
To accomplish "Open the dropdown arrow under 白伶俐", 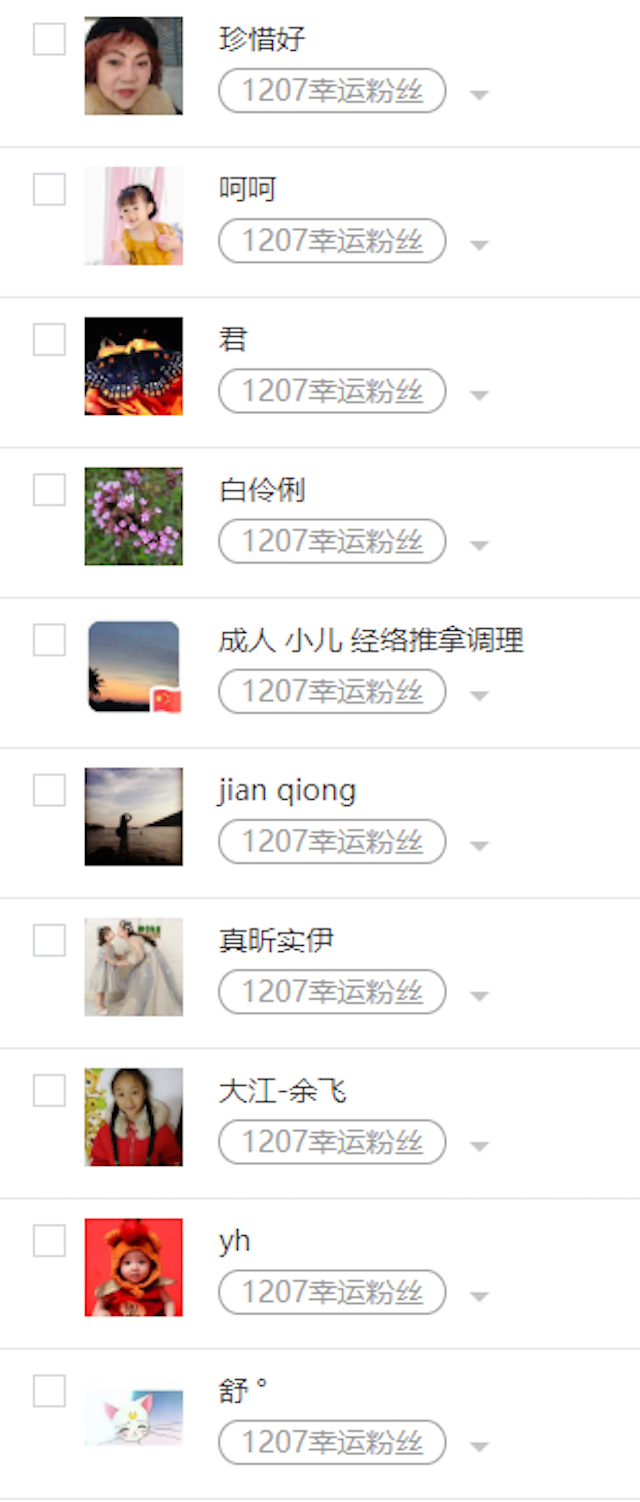I will (480, 545).
